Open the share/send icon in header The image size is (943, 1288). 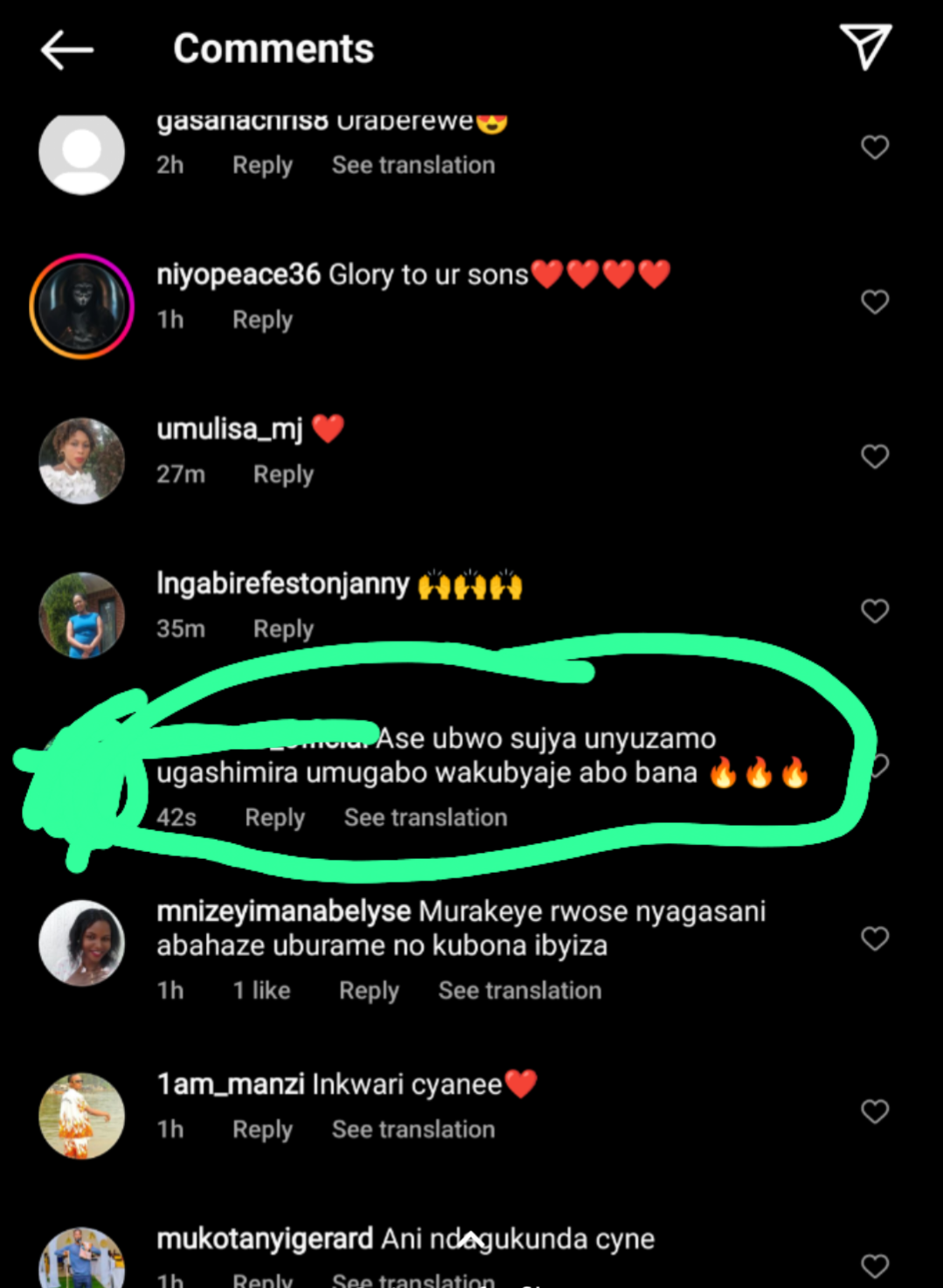pyautogui.click(x=865, y=46)
